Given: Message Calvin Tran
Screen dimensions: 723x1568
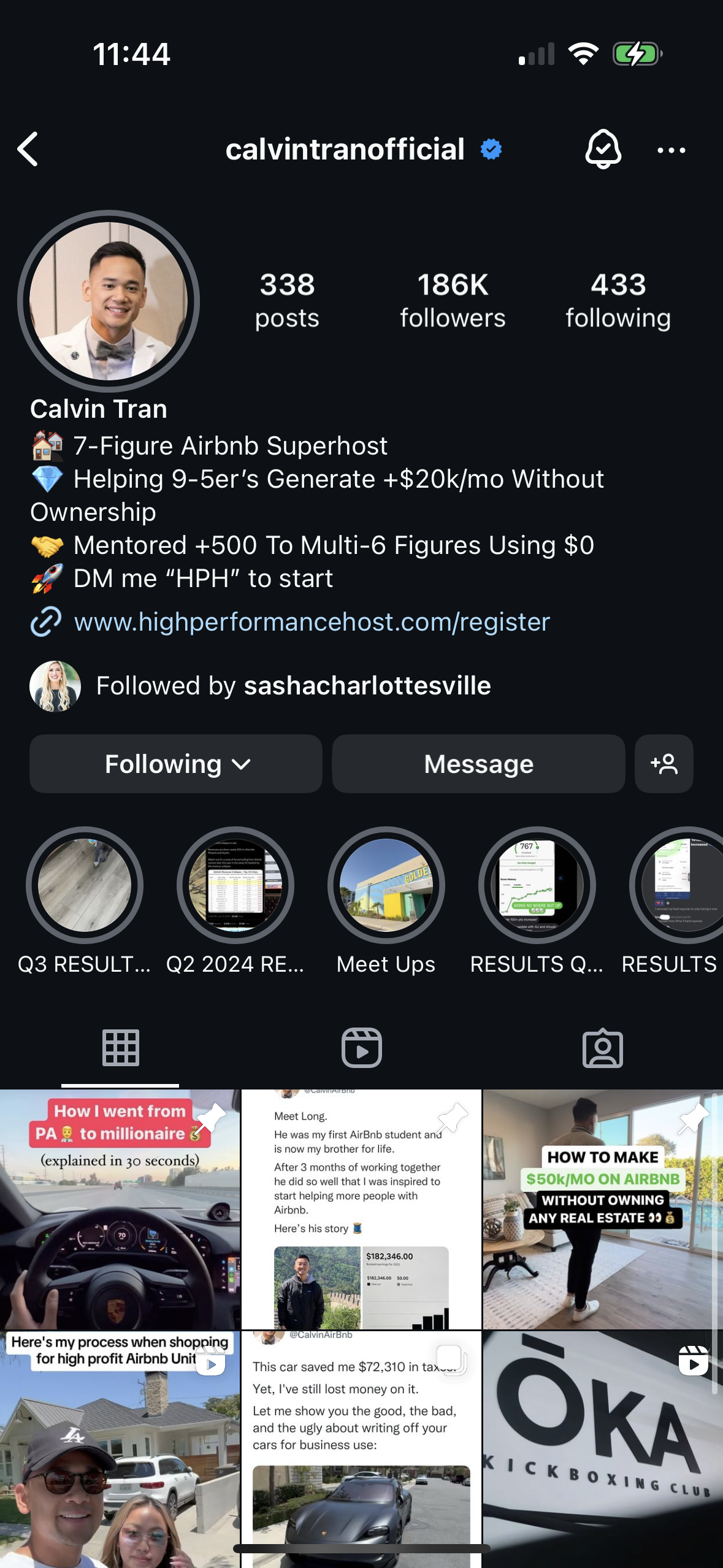Looking at the screenshot, I should (478, 764).
